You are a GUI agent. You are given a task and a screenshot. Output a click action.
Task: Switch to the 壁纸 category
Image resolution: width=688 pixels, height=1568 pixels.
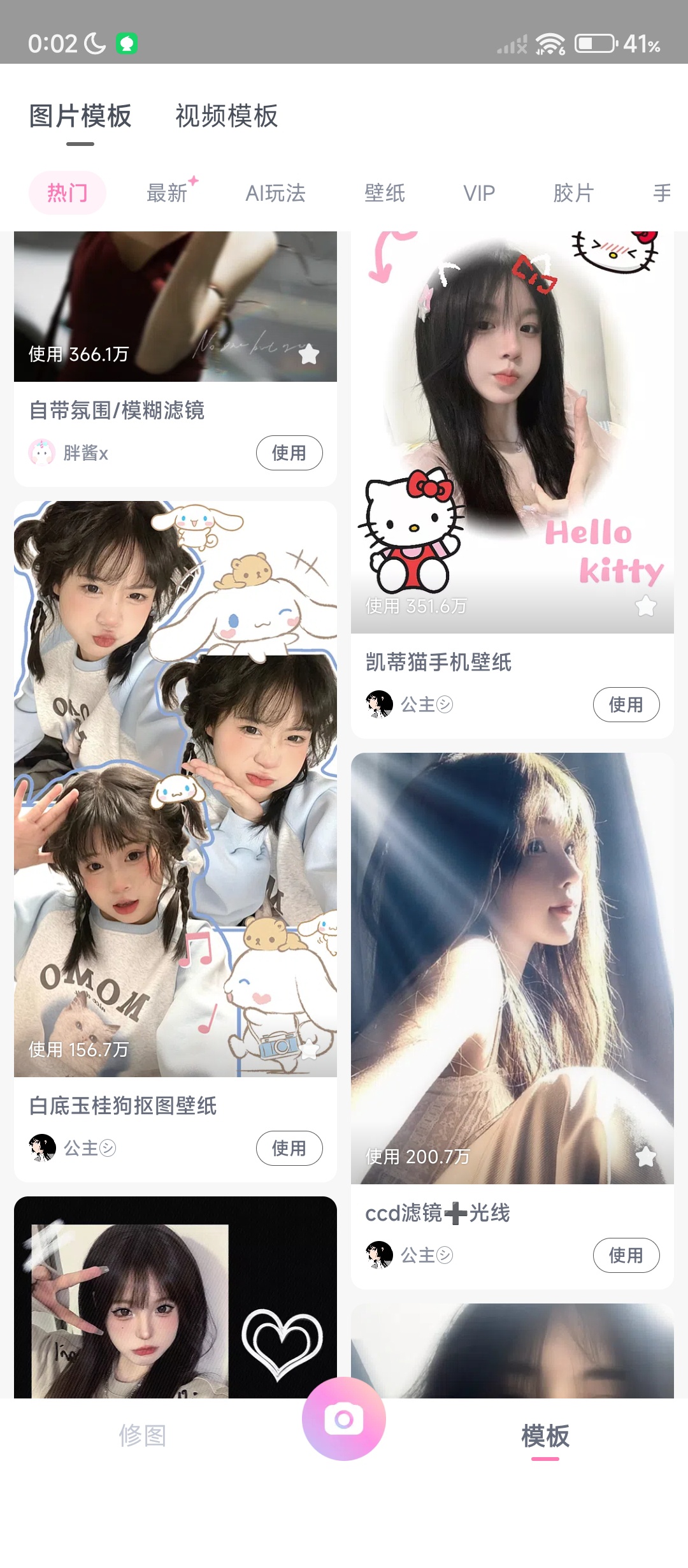[384, 192]
